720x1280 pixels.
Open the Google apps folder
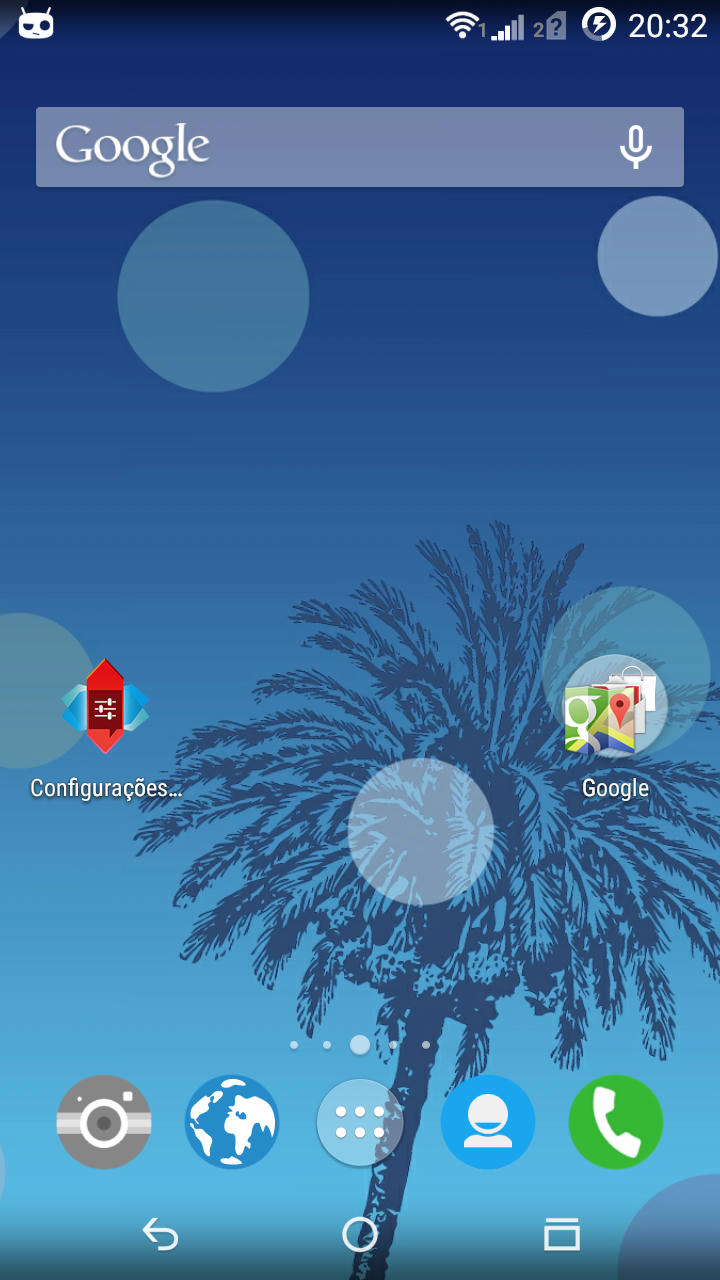[x=615, y=707]
